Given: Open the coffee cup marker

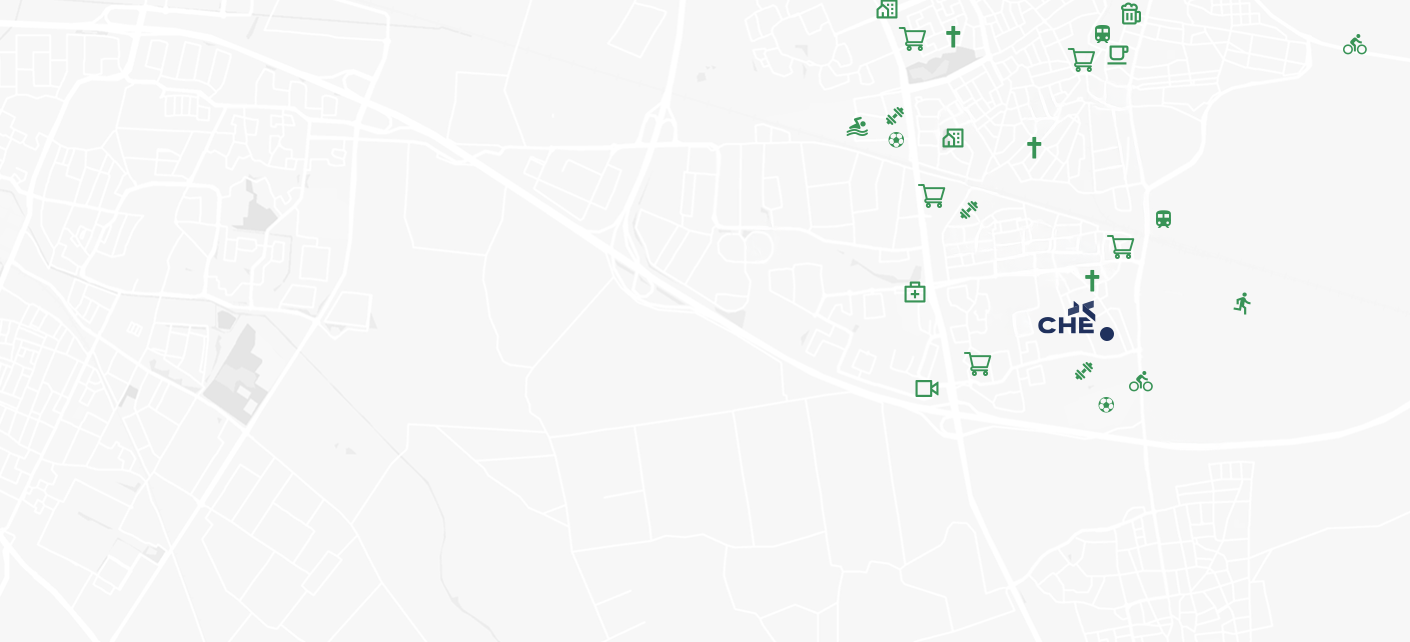Looking at the screenshot, I should (x=1117, y=55).
